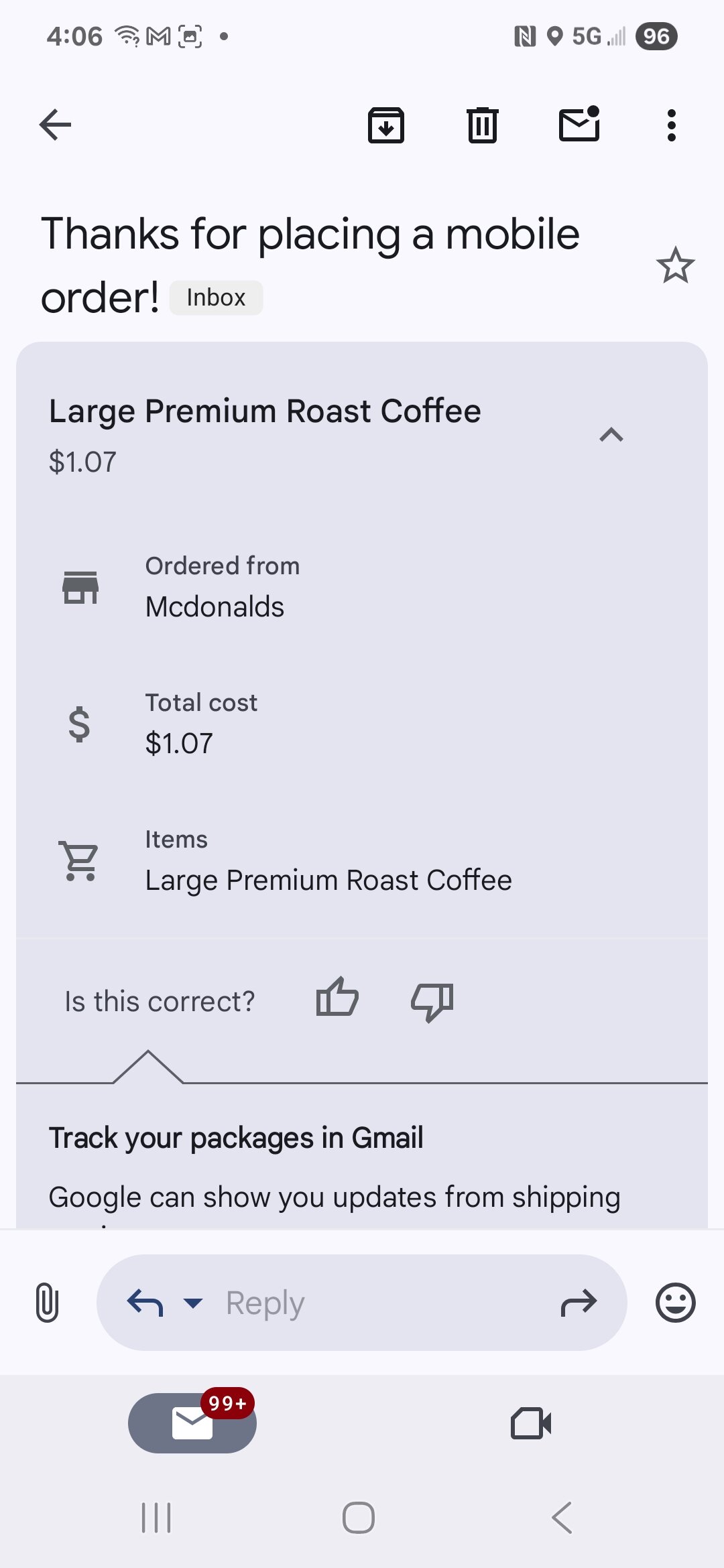
Task: Switch to the Meet video tab
Action: (x=531, y=1423)
